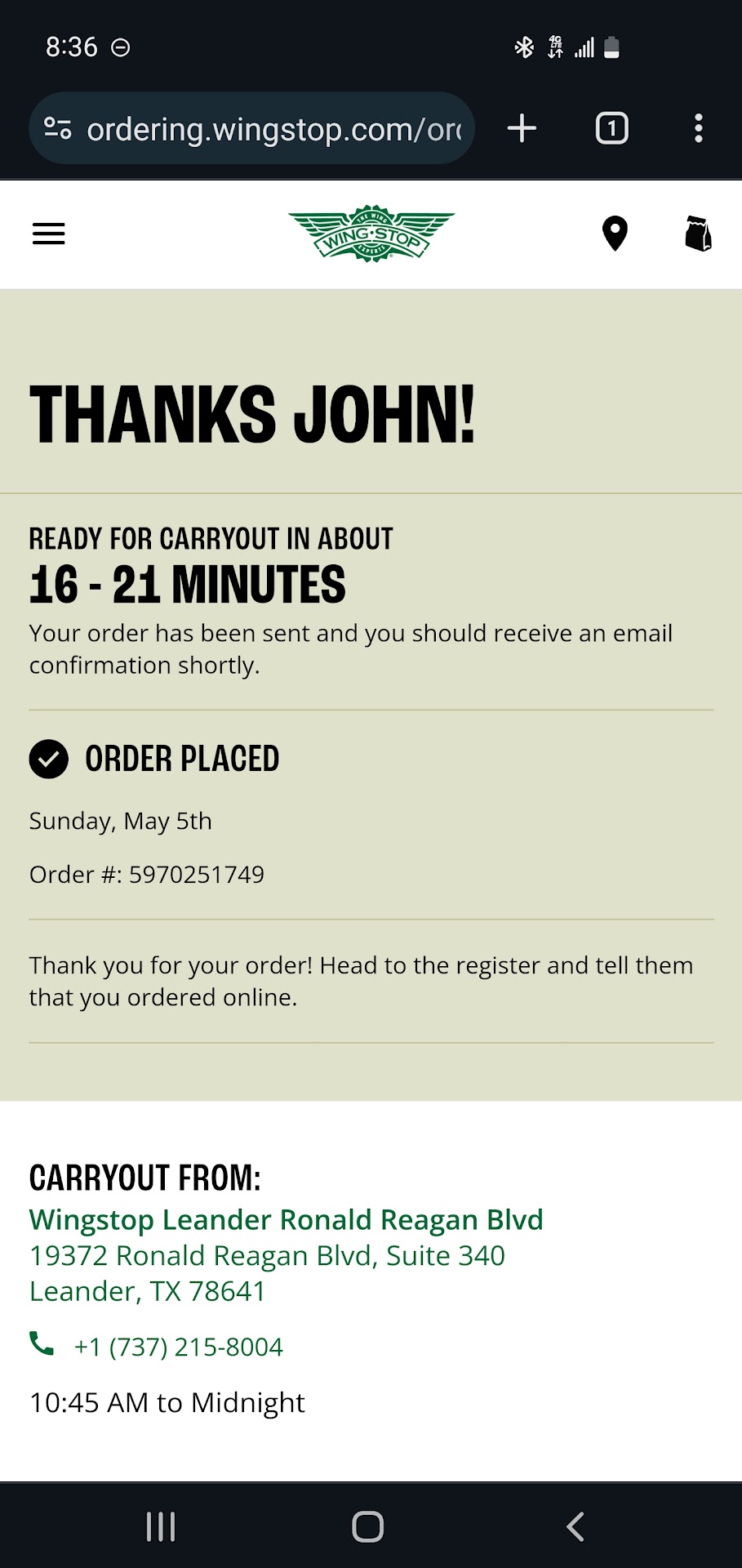Viewport: 742px width, 1568px height.
Task: Open the tab switcher
Action: point(612,128)
